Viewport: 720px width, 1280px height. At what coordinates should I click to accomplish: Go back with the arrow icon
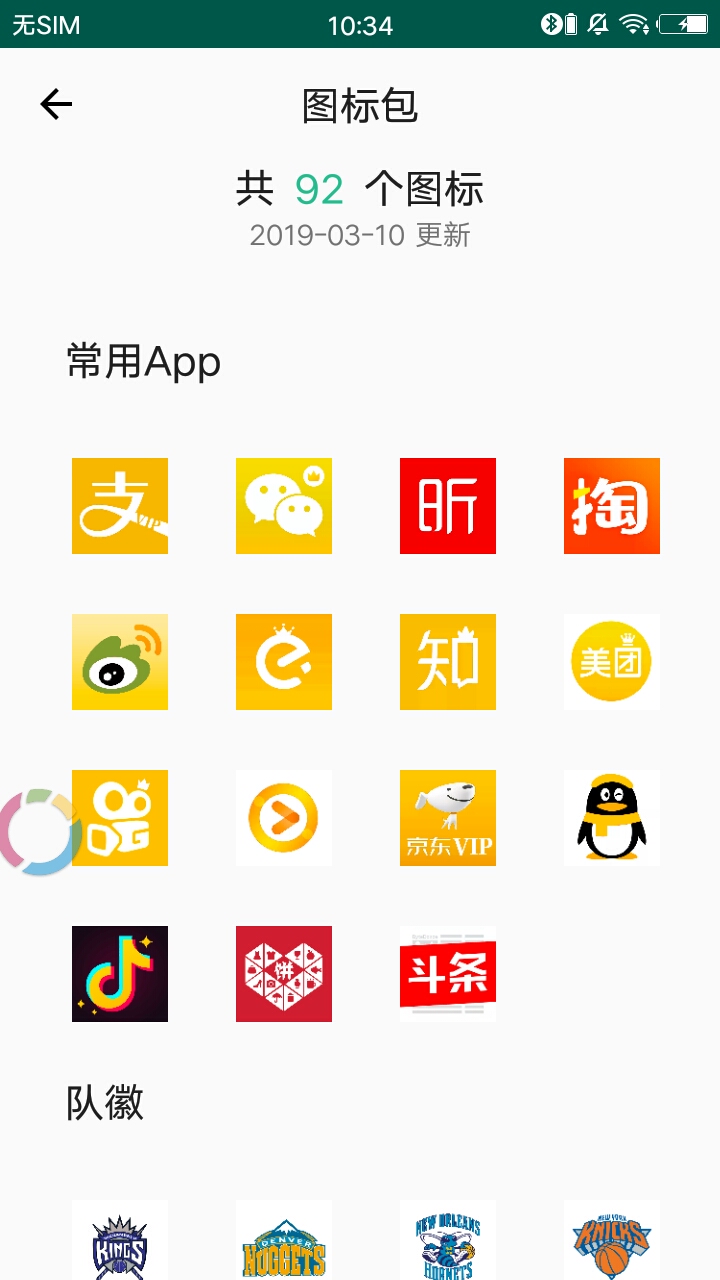[x=56, y=104]
